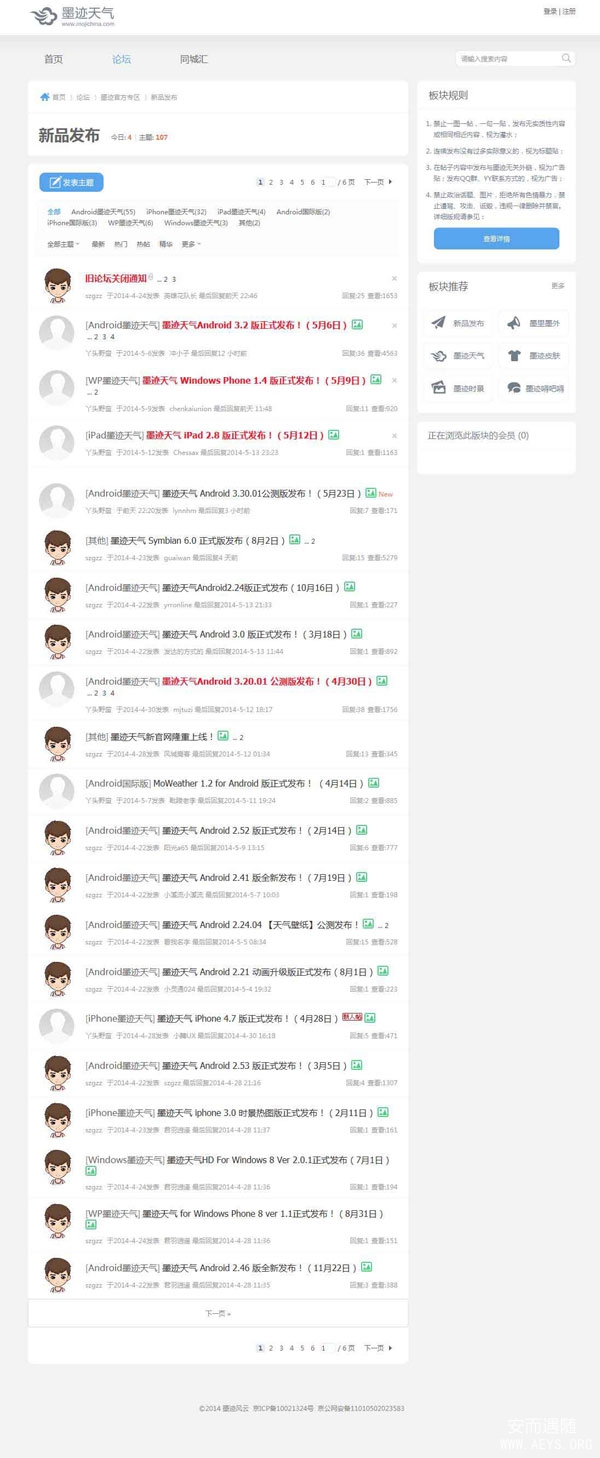This screenshot has height=1458, width=600.
Task: Open thread 旧论坛关闭通知
Action: (x=116, y=278)
